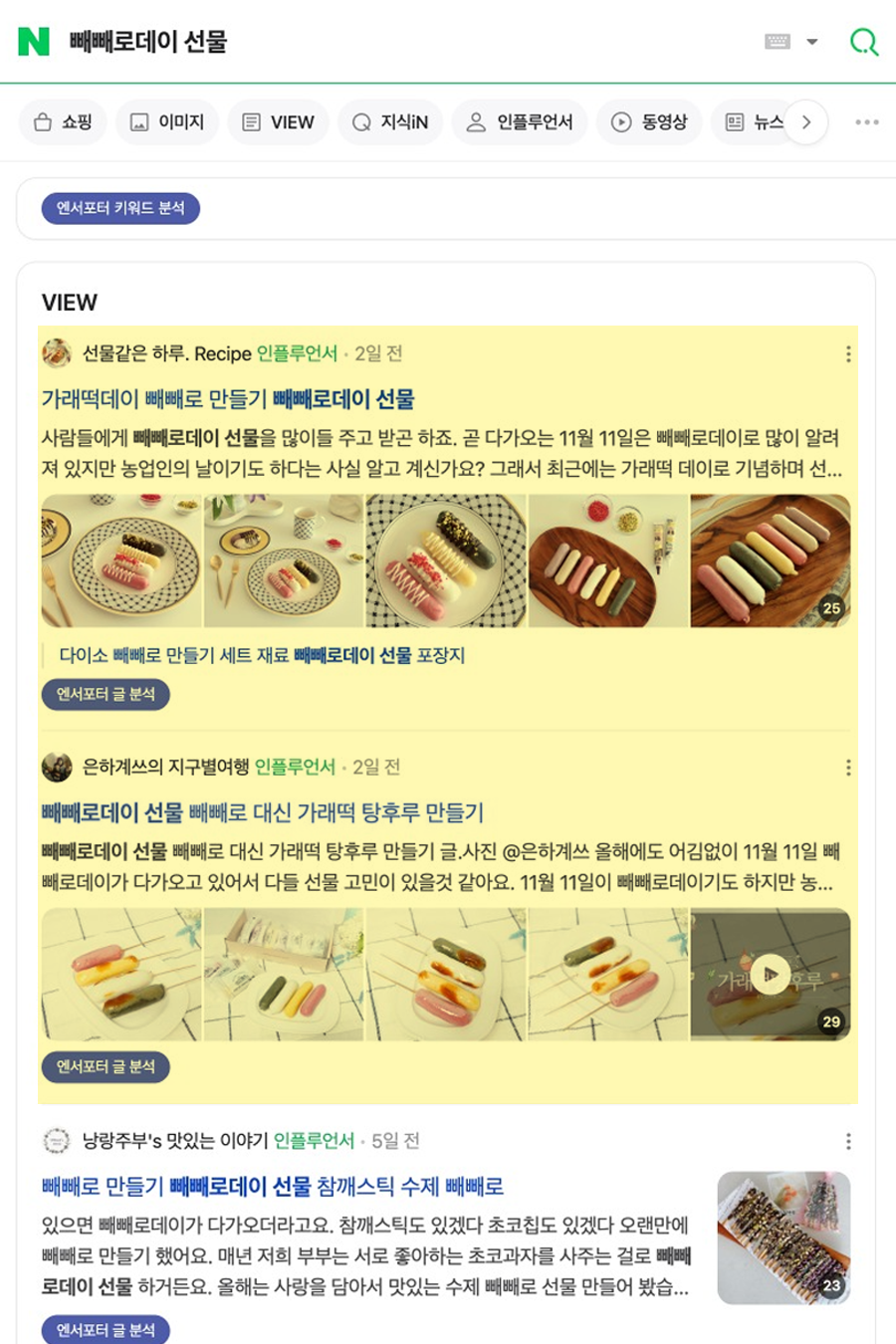
Task: Click the 지식iN magnifier icon
Action: pos(360,120)
